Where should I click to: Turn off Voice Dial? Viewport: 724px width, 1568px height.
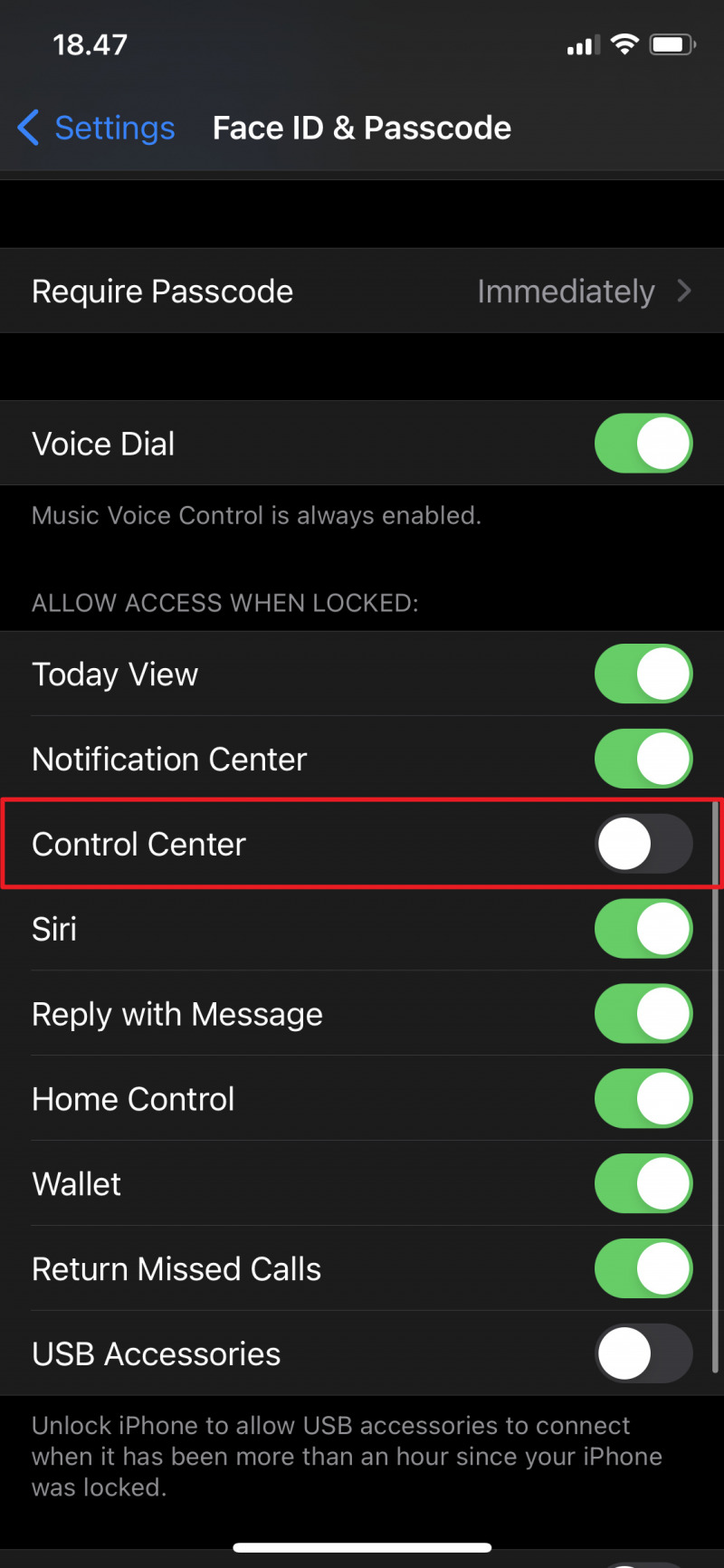(x=643, y=444)
